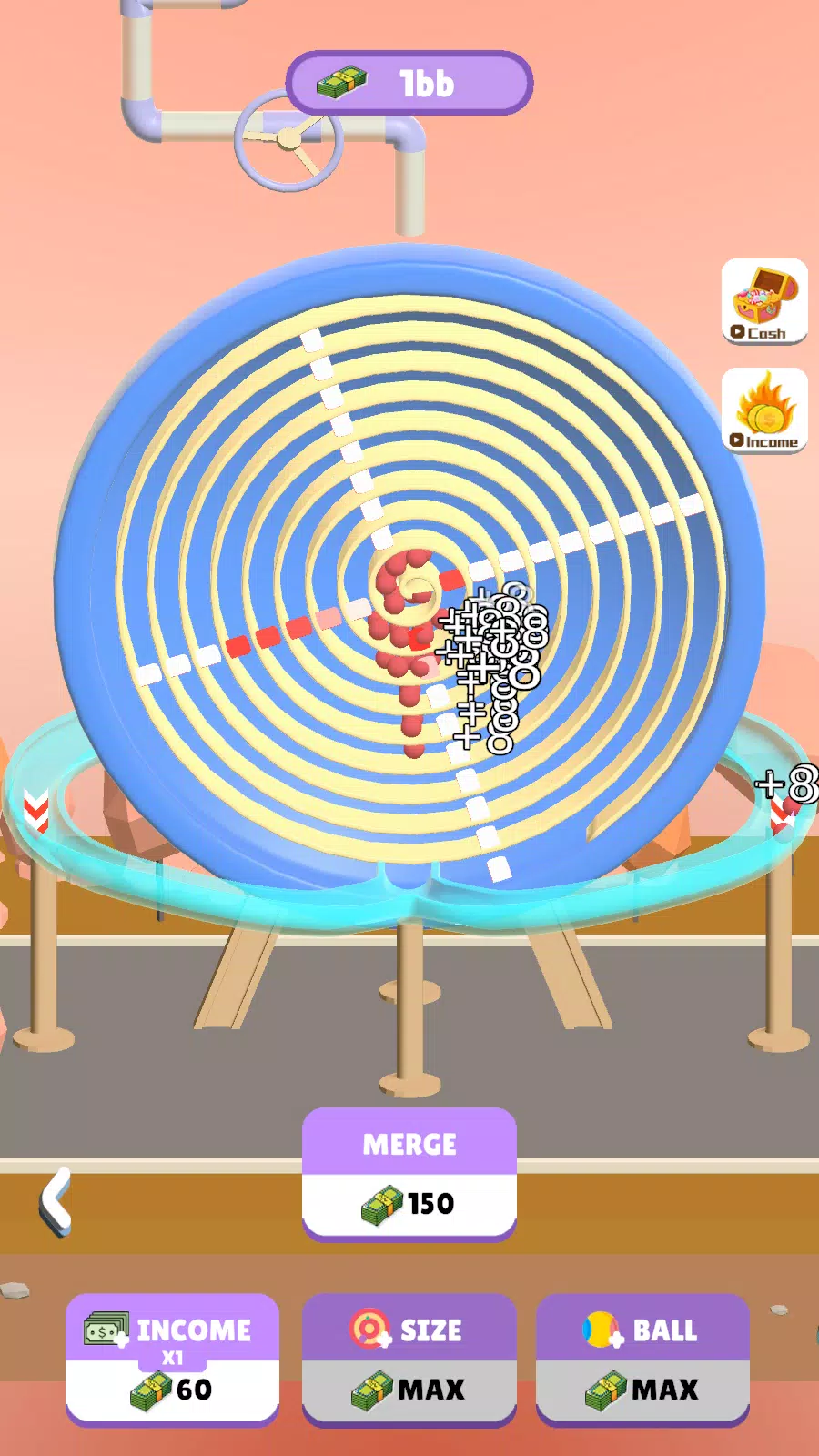Go to the previous stage with left arrow

pos(56,1201)
